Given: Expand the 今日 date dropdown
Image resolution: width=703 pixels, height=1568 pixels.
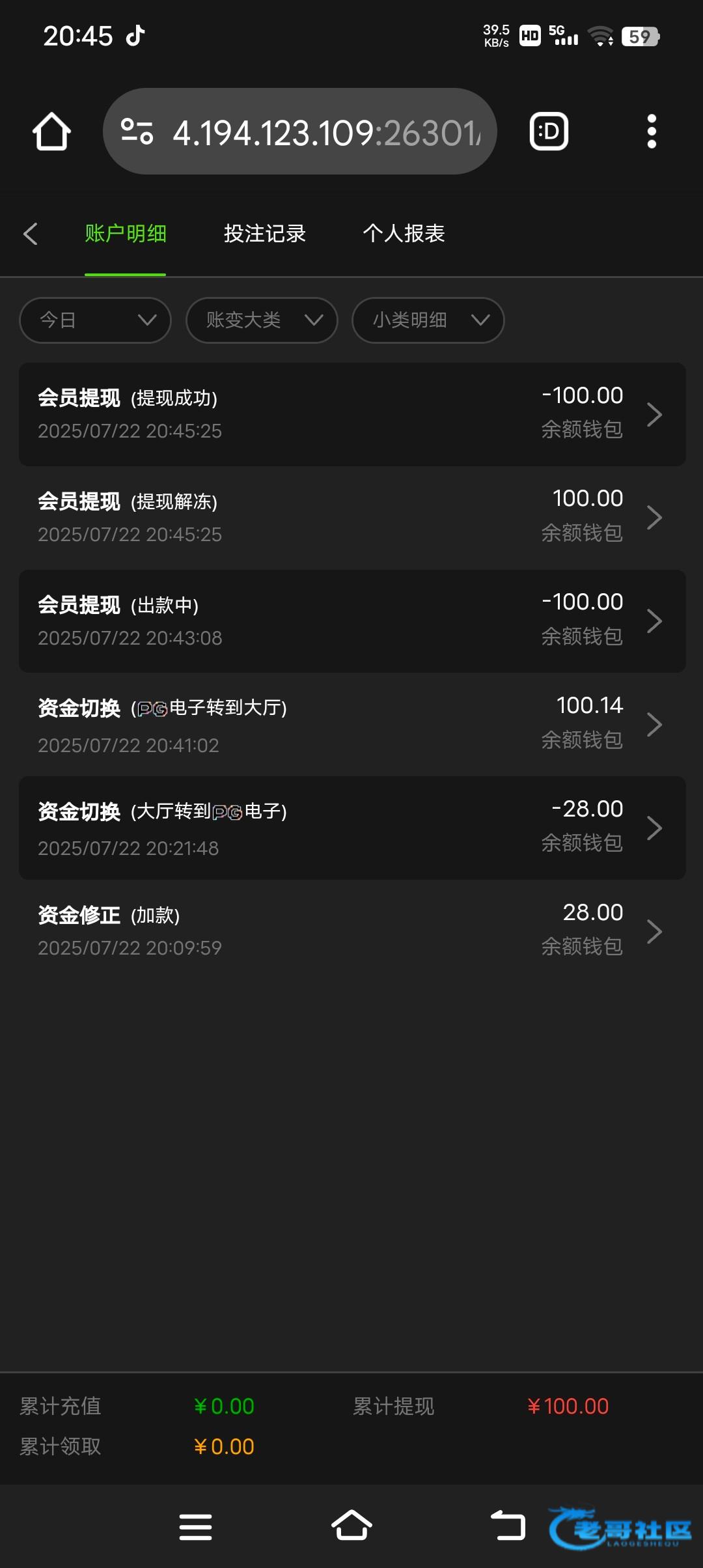Looking at the screenshot, I should 95,320.
